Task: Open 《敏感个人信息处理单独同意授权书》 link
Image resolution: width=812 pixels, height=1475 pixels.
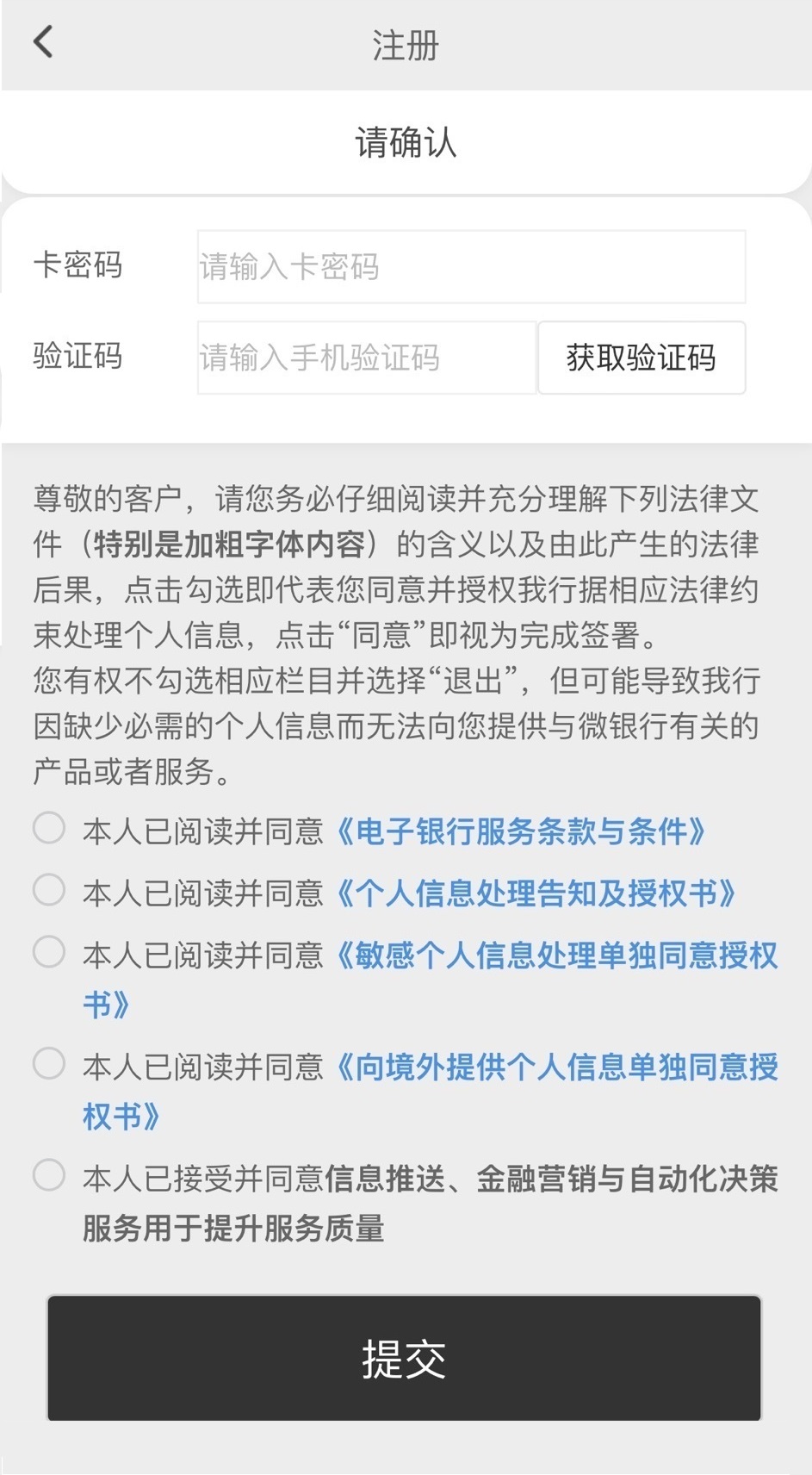Action: click(x=556, y=955)
